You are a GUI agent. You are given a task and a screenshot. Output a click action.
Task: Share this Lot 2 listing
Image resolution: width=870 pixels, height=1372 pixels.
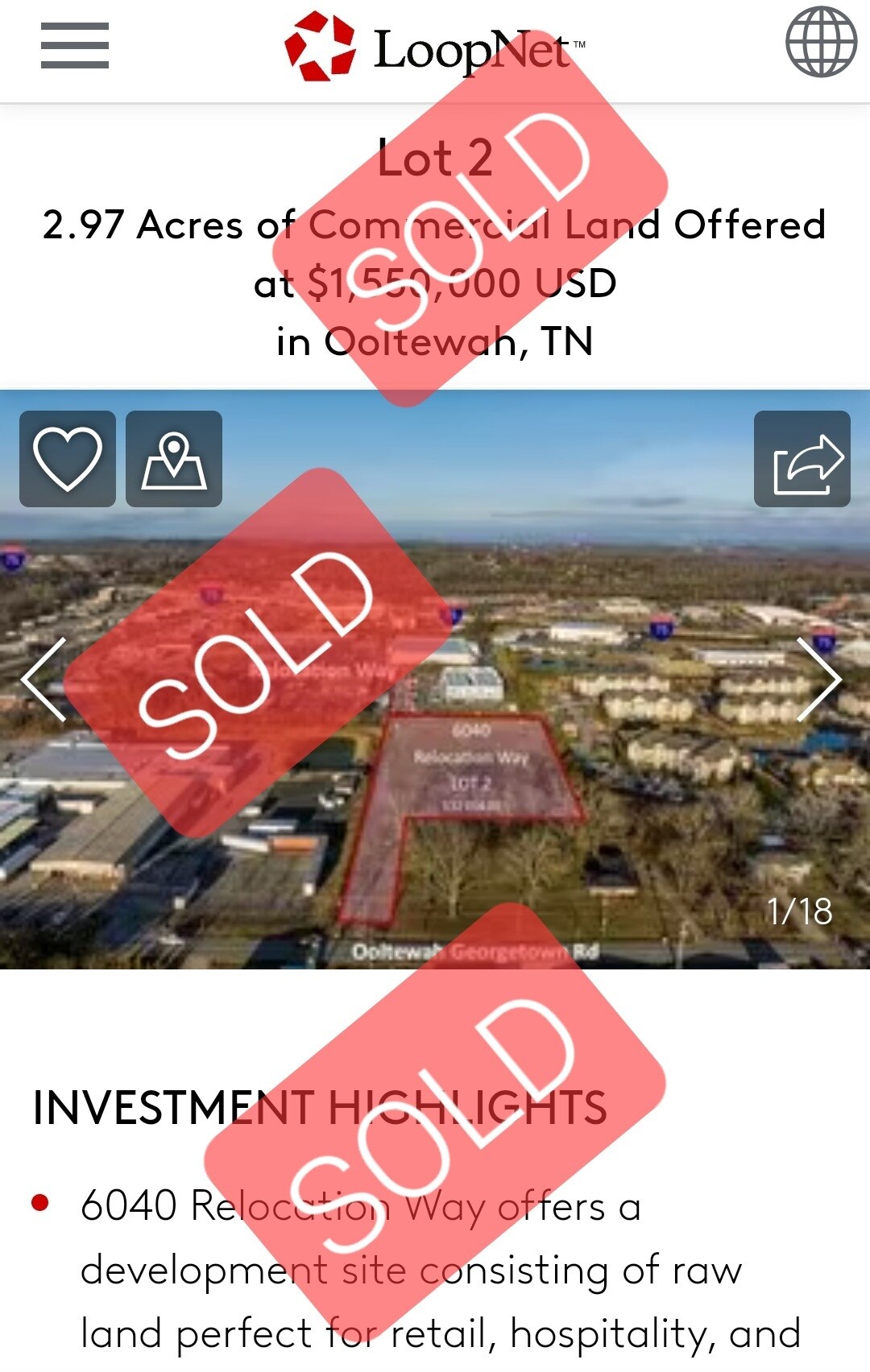(x=802, y=459)
